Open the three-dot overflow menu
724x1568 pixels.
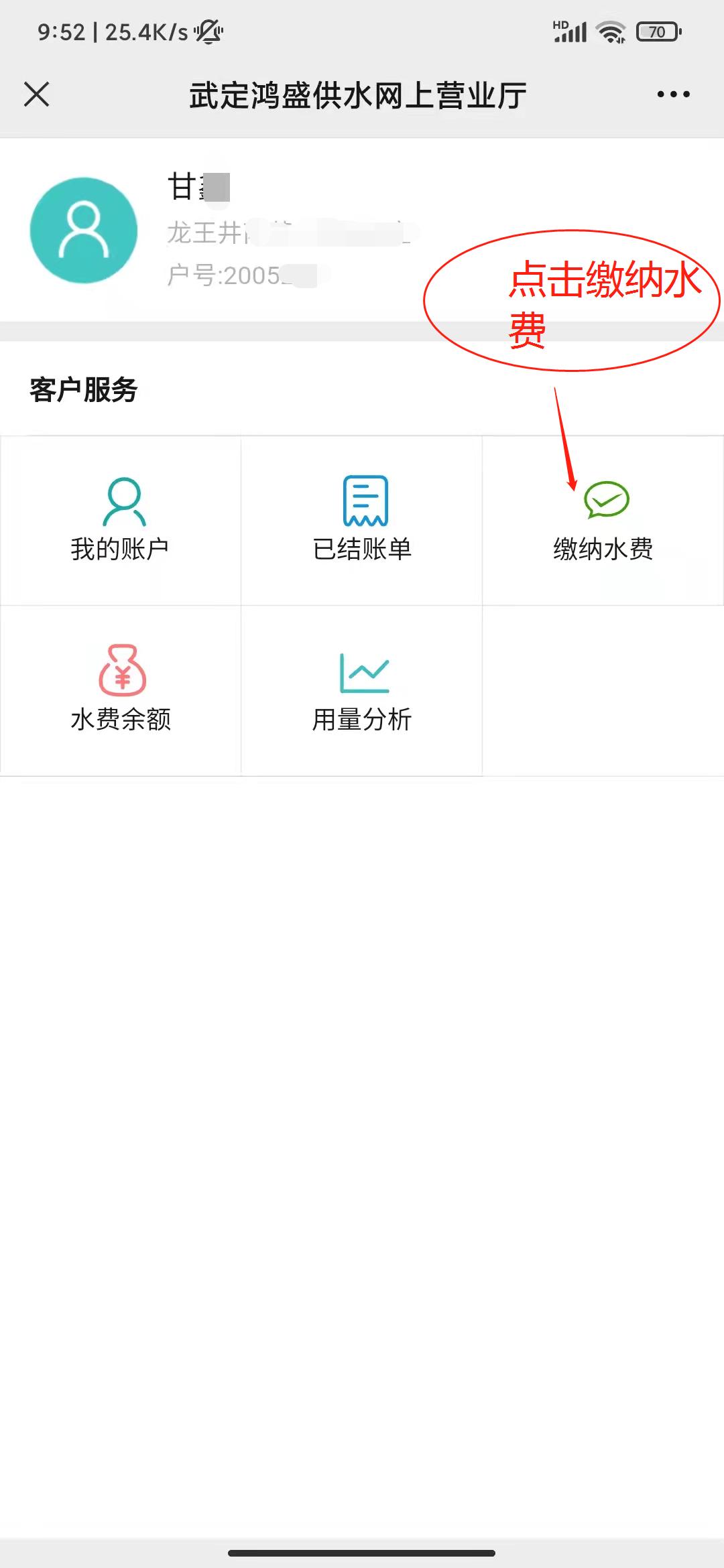[673, 94]
